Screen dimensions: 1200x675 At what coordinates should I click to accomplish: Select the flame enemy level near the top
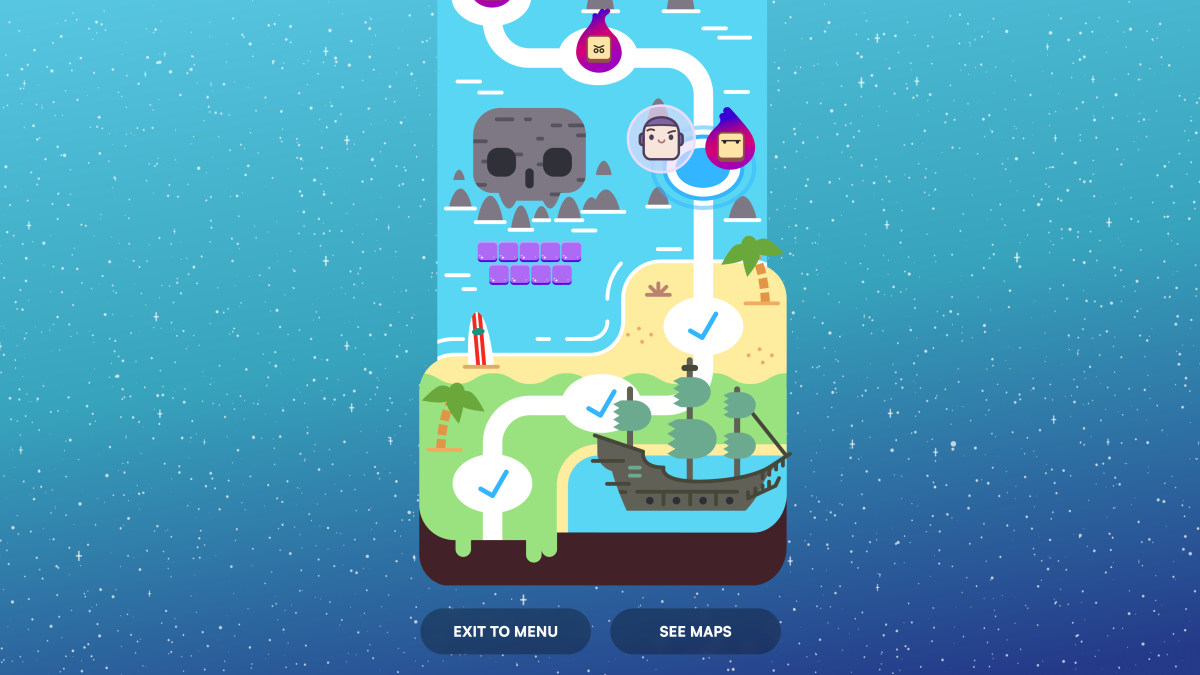point(599,46)
